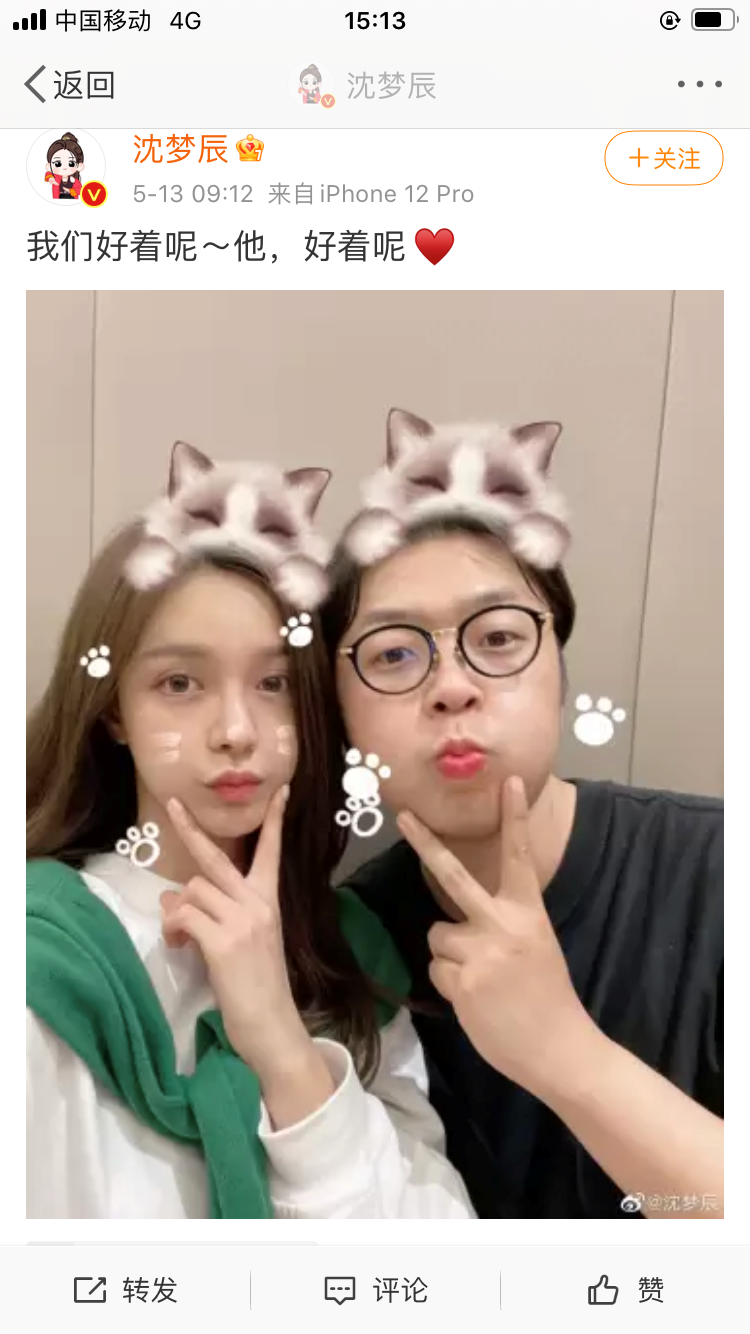Tap the crown badge next to 沈梦辰
The width and height of the screenshot is (750, 1334).
pyautogui.click(x=248, y=148)
